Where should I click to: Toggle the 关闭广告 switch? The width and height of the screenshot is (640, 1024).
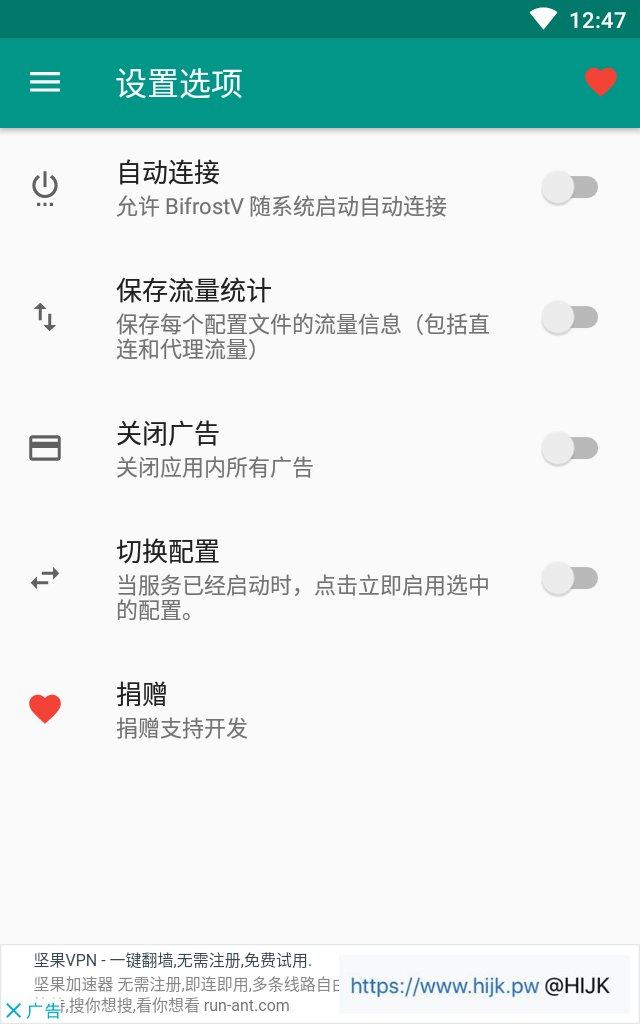pyautogui.click(x=569, y=448)
